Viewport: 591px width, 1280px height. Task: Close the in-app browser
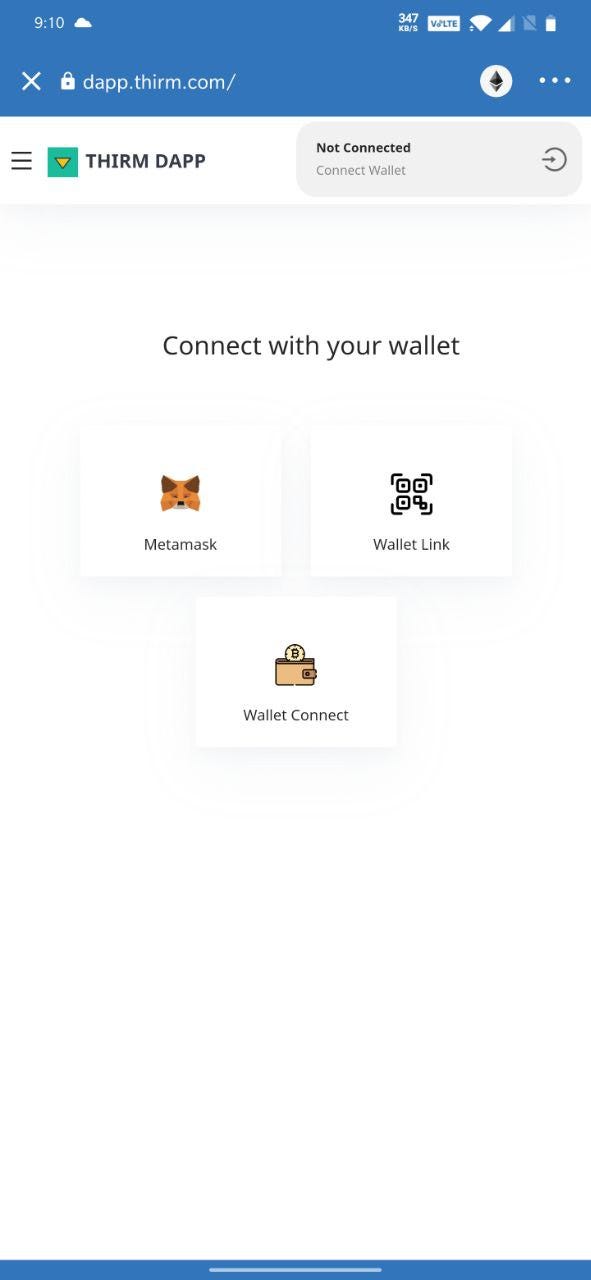point(32,81)
